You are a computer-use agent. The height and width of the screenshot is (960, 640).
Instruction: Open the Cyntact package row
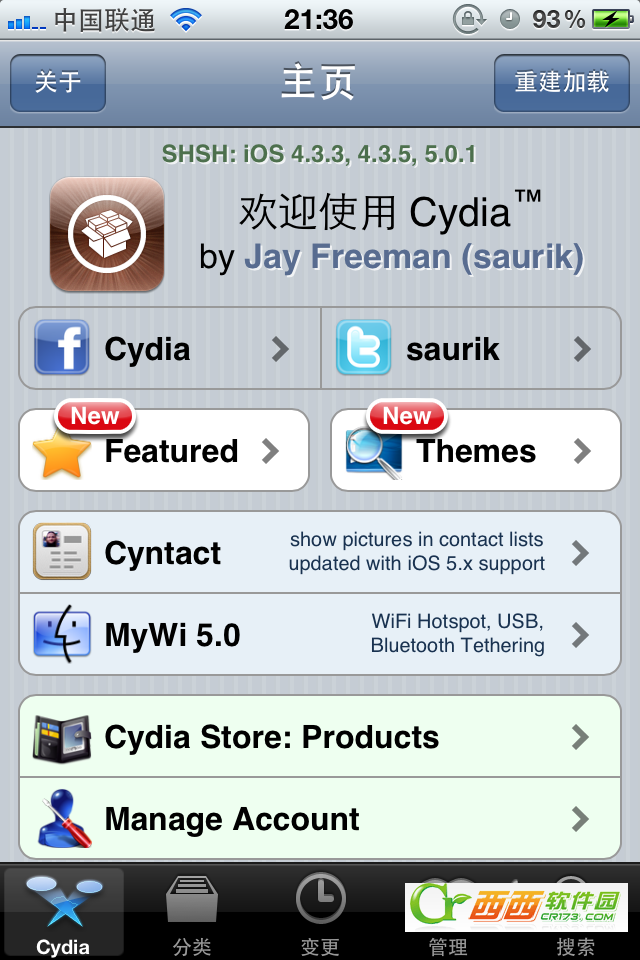pos(320,553)
